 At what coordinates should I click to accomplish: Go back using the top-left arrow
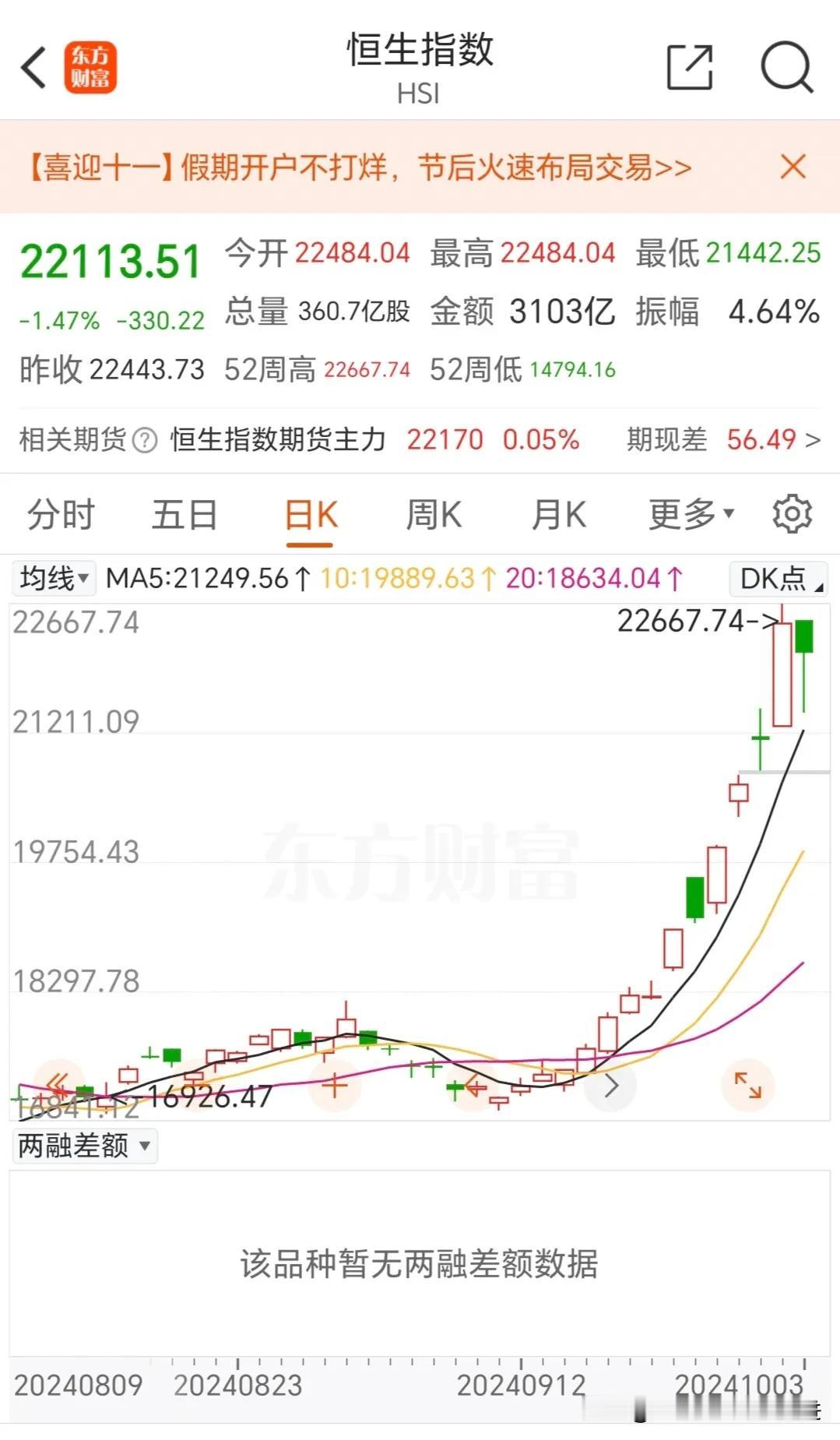coord(34,67)
